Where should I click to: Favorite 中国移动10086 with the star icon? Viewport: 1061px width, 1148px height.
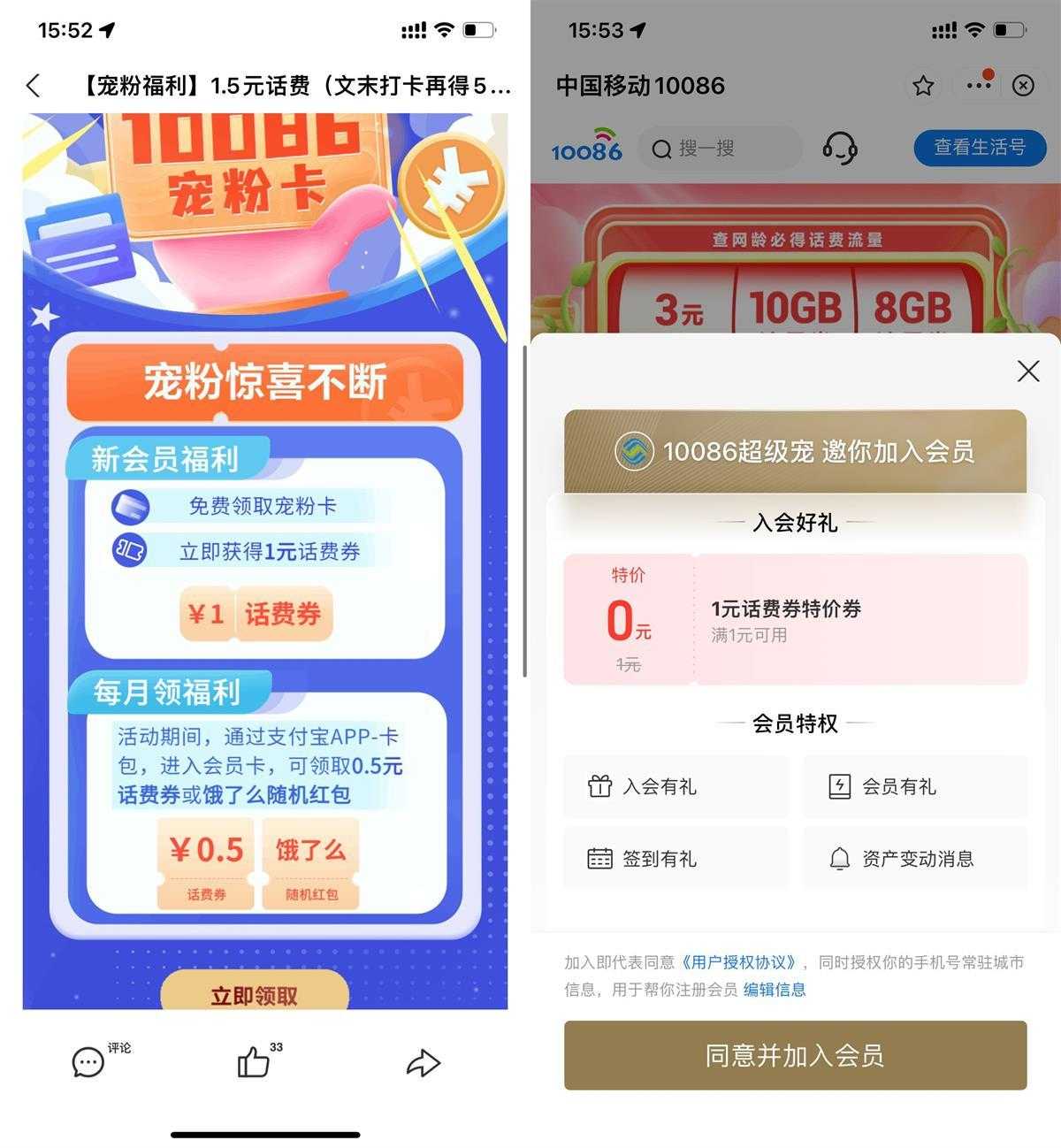(923, 86)
